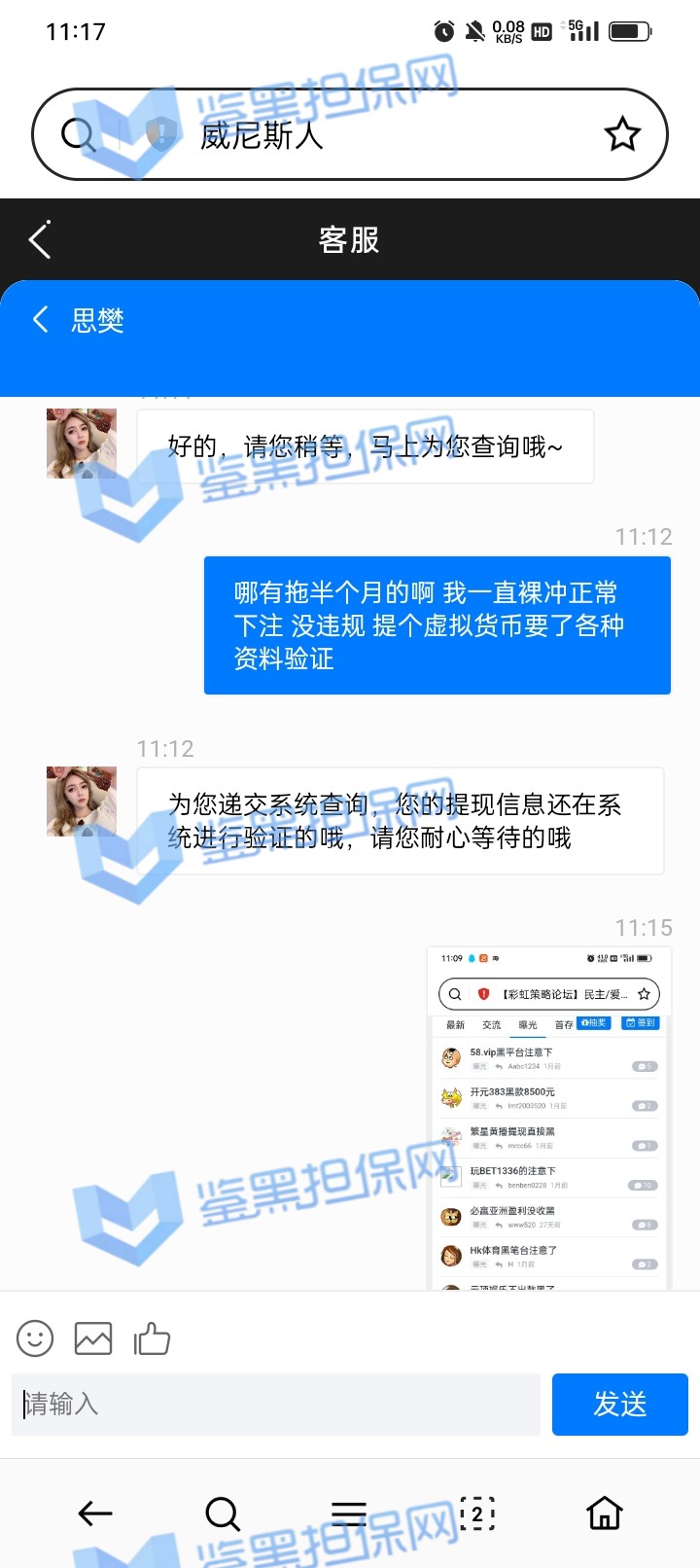Bookmark this page with the star icon

pos(622,134)
